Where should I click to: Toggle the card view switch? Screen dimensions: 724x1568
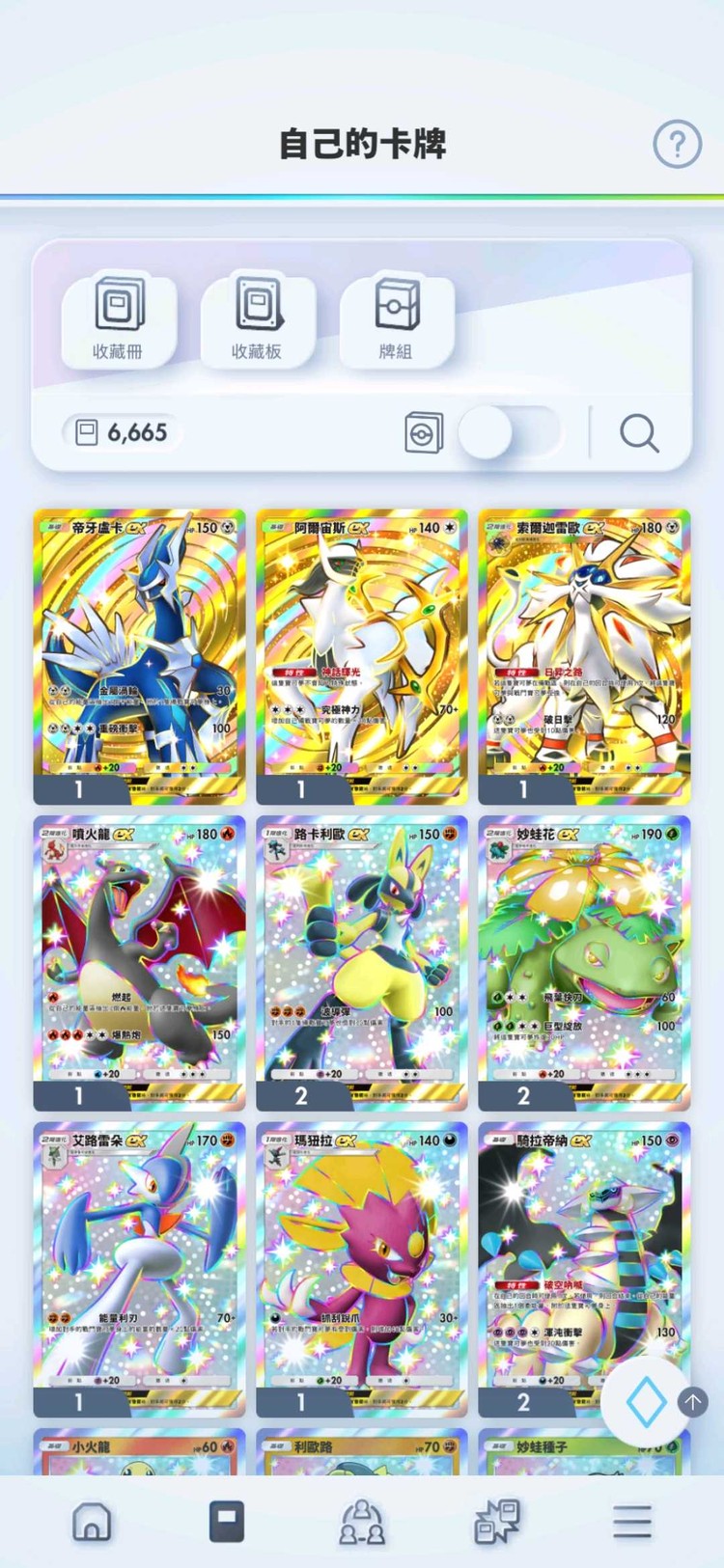click(509, 433)
